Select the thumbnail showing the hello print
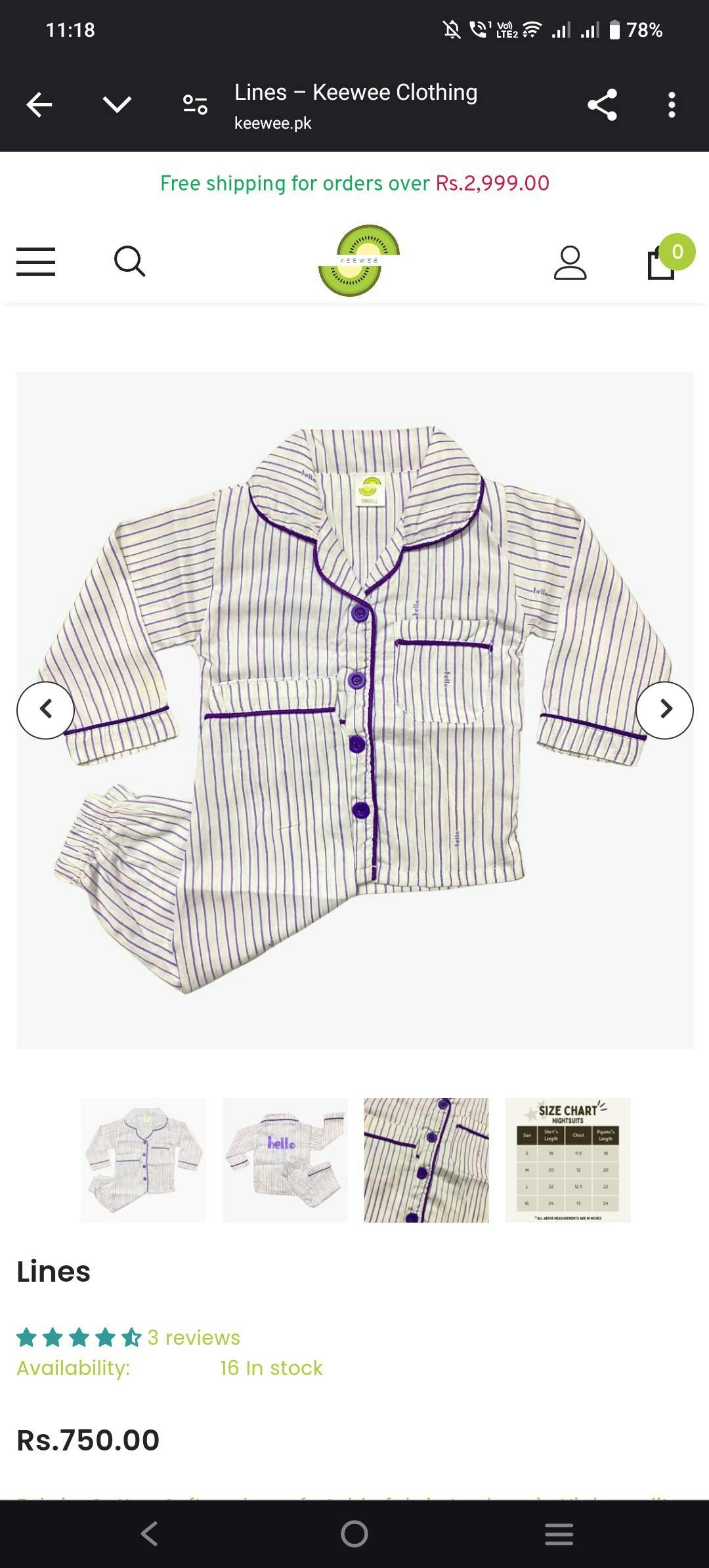The width and height of the screenshot is (709, 1568). pyautogui.click(x=285, y=1160)
